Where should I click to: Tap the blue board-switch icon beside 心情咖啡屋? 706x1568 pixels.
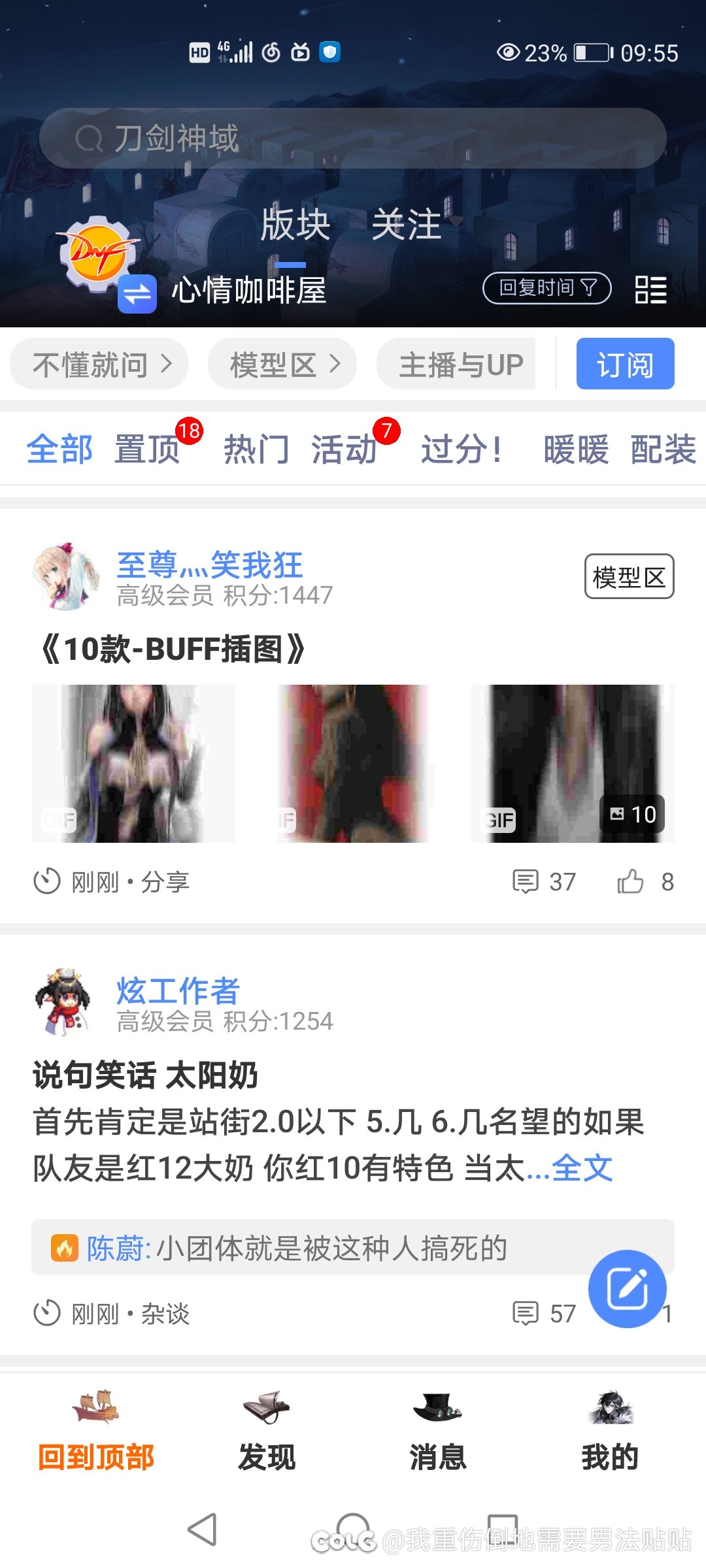pyautogui.click(x=137, y=294)
